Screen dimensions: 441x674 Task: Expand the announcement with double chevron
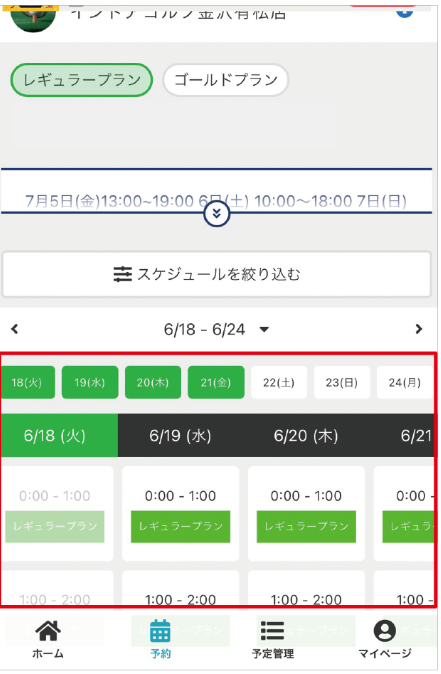coord(217,214)
